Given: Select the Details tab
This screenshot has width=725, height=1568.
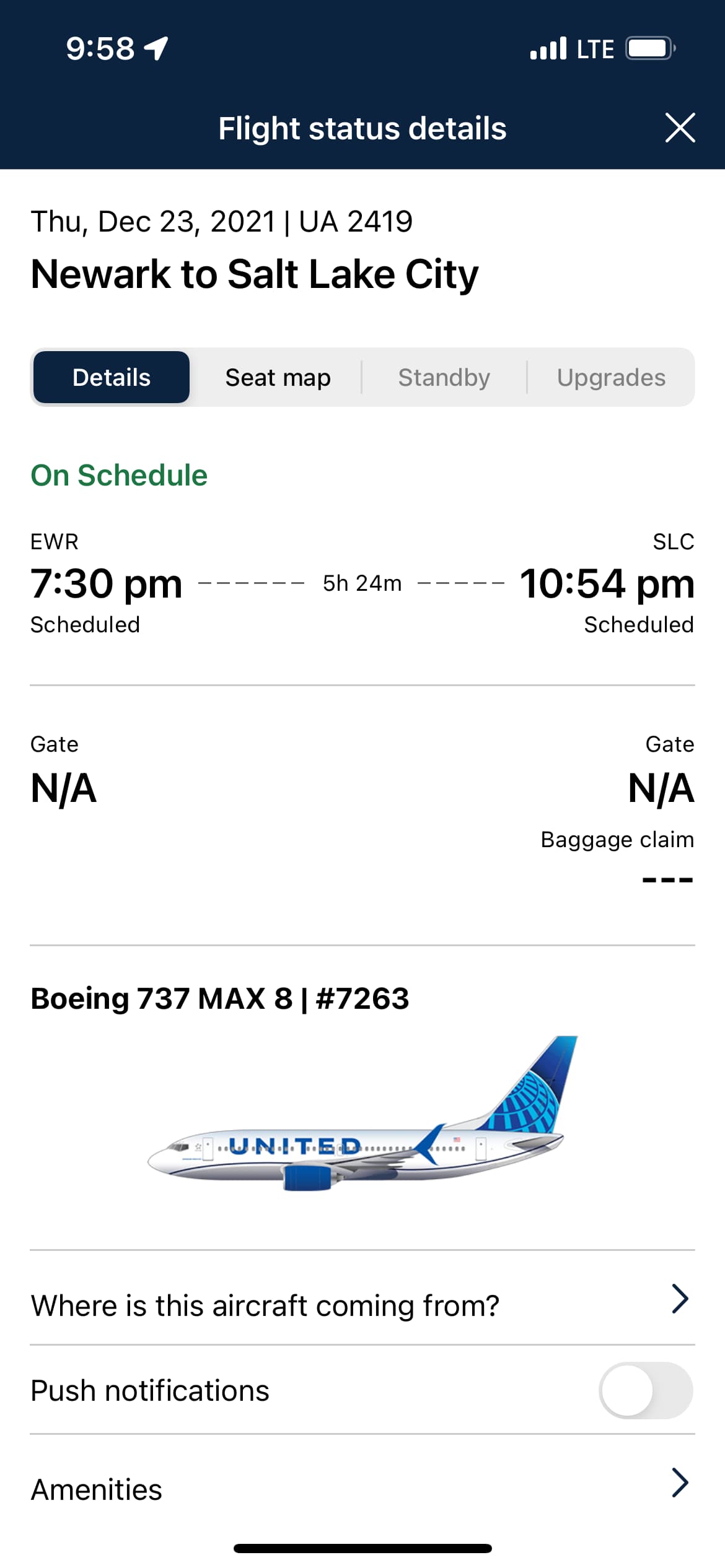Looking at the screenshot, I should pyautogui.click(x=112, y=377).
